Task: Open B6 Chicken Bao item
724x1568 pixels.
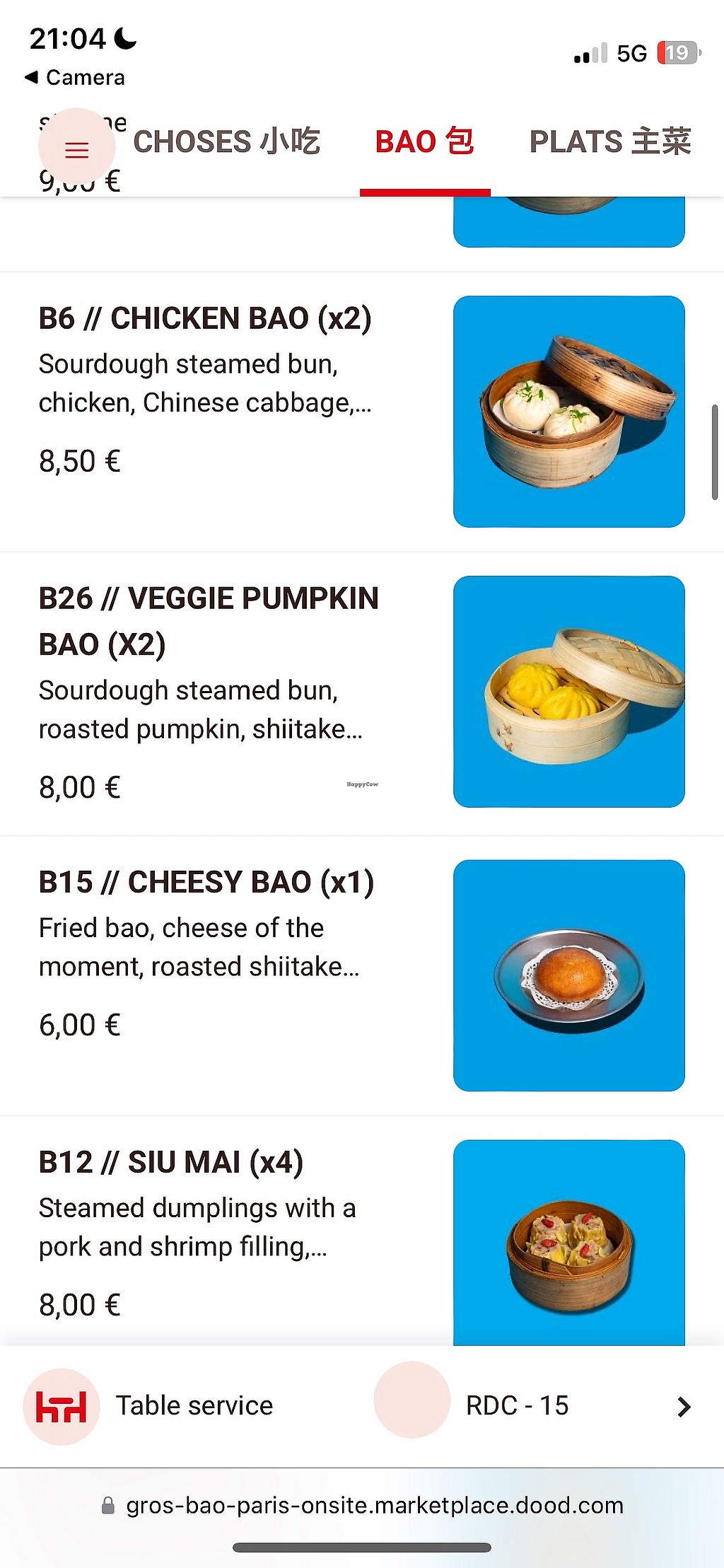Action: pos(205,318)
